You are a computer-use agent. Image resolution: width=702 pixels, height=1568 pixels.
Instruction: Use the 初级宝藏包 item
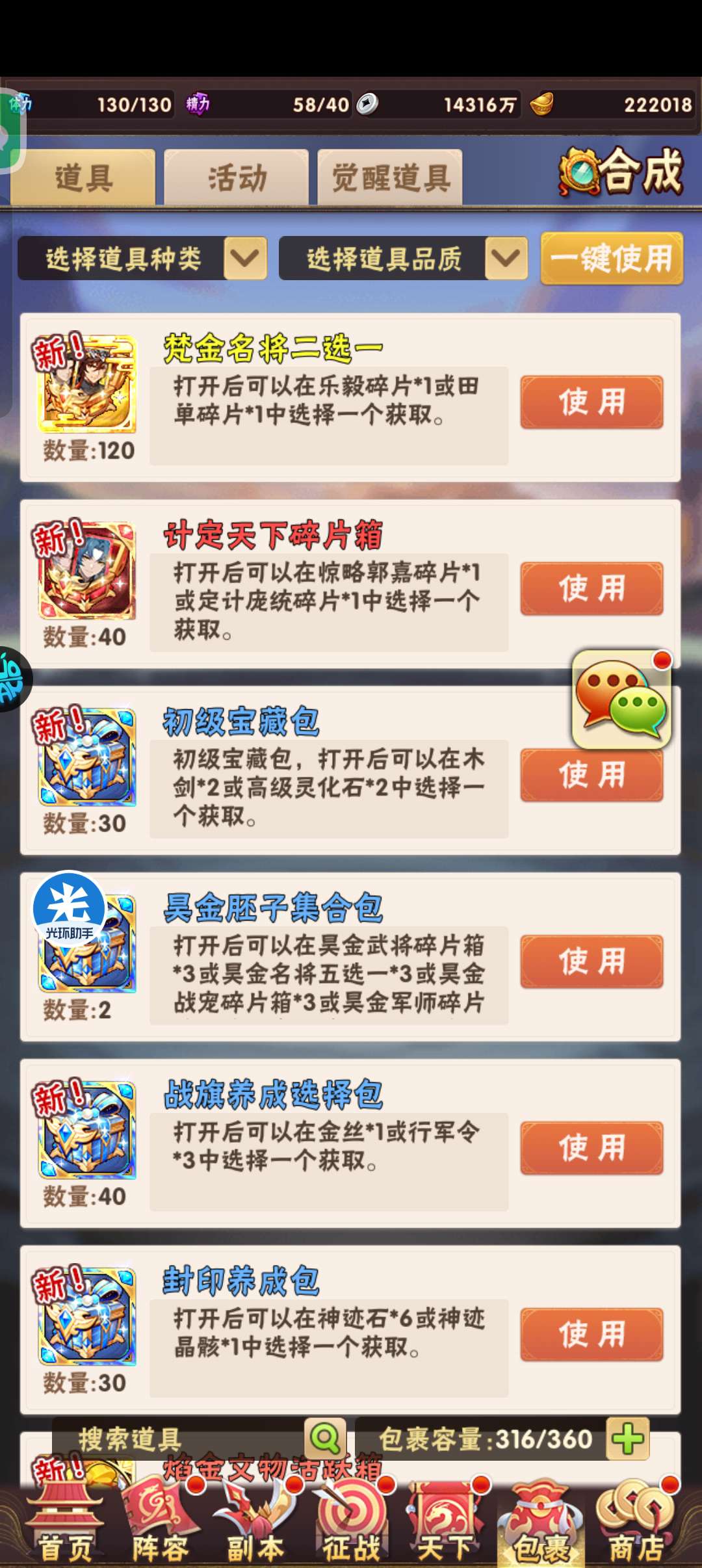pyautogui.click(x=591, y=775)
